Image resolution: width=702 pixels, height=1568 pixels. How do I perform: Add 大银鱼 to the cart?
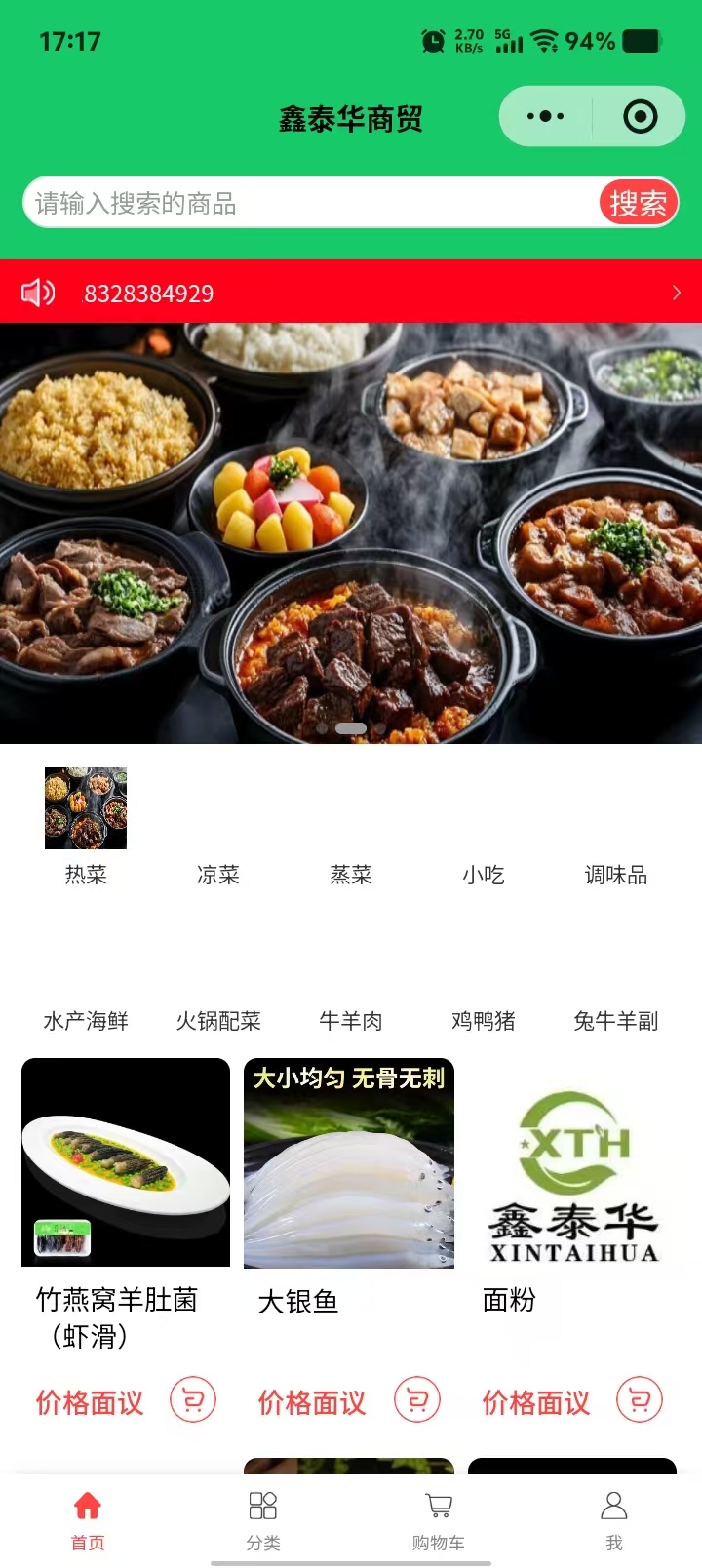pyautogui.click(x=417, y=1400)
